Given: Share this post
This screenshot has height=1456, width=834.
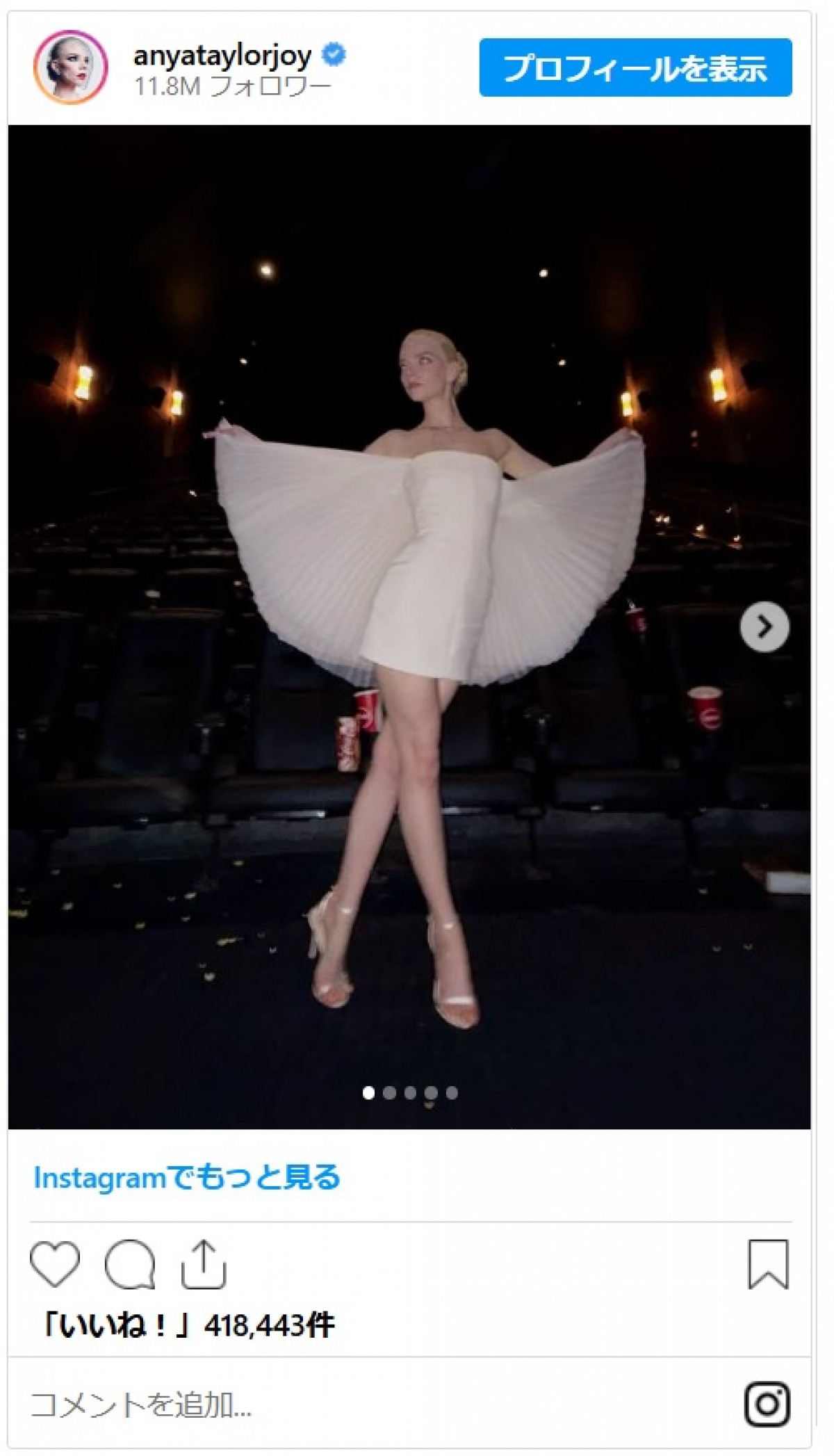Looking at the screenshot, I should coord(204,1263).
